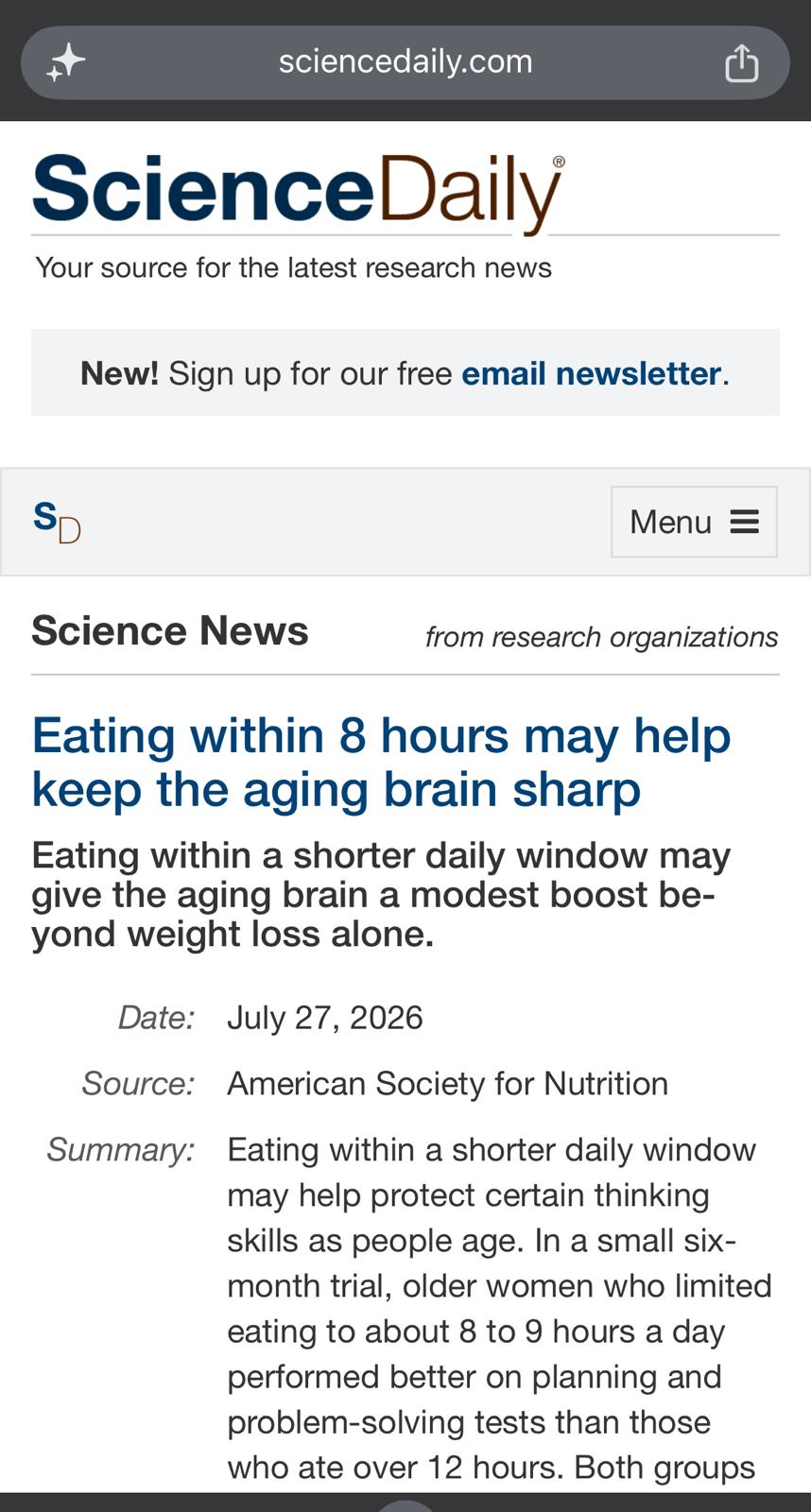Share this page via the share icon
Viewport: 811px width, 1512px height.
pos(741,63)
